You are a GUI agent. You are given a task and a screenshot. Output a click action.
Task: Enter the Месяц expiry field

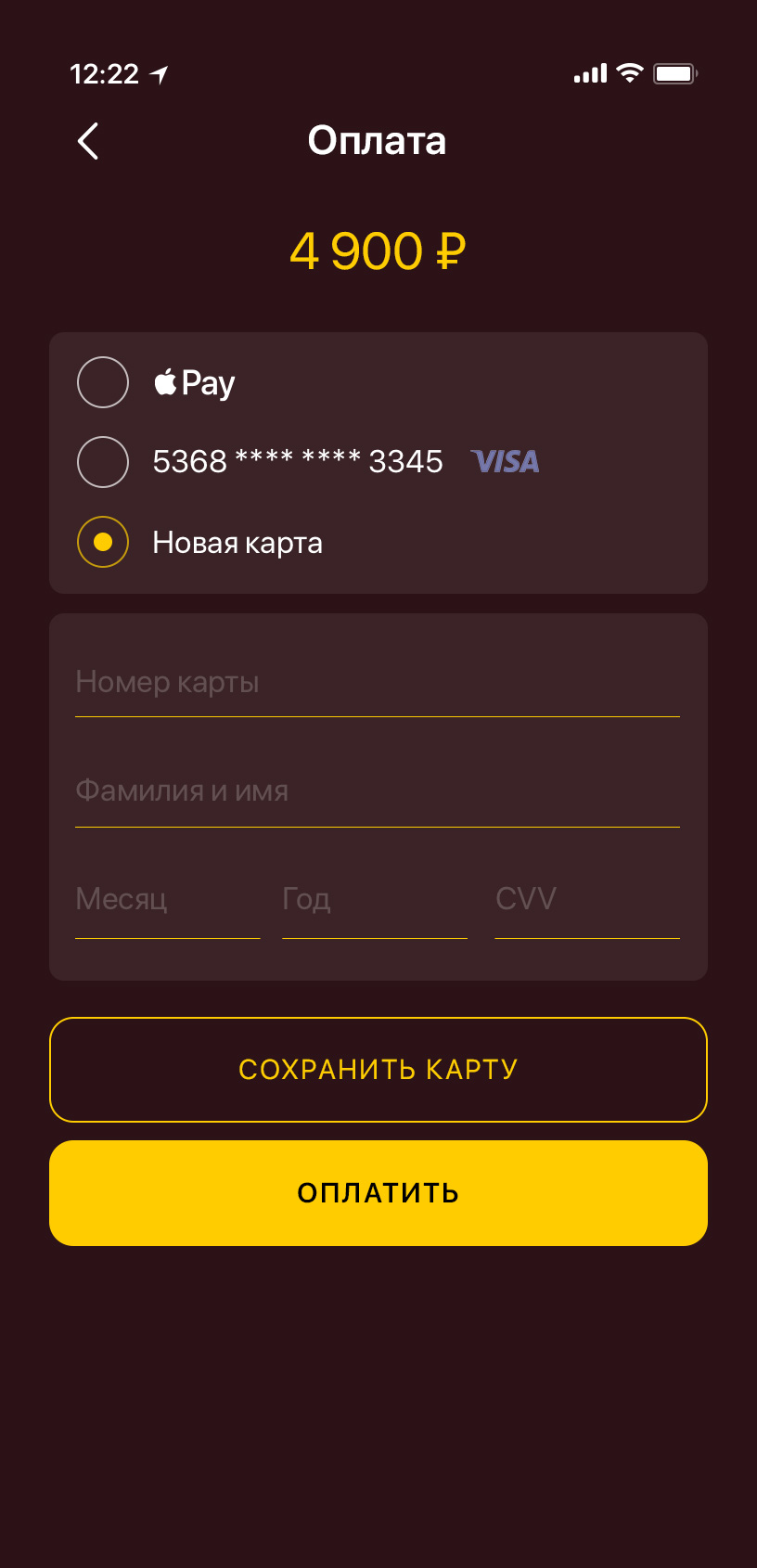(167, 901)
